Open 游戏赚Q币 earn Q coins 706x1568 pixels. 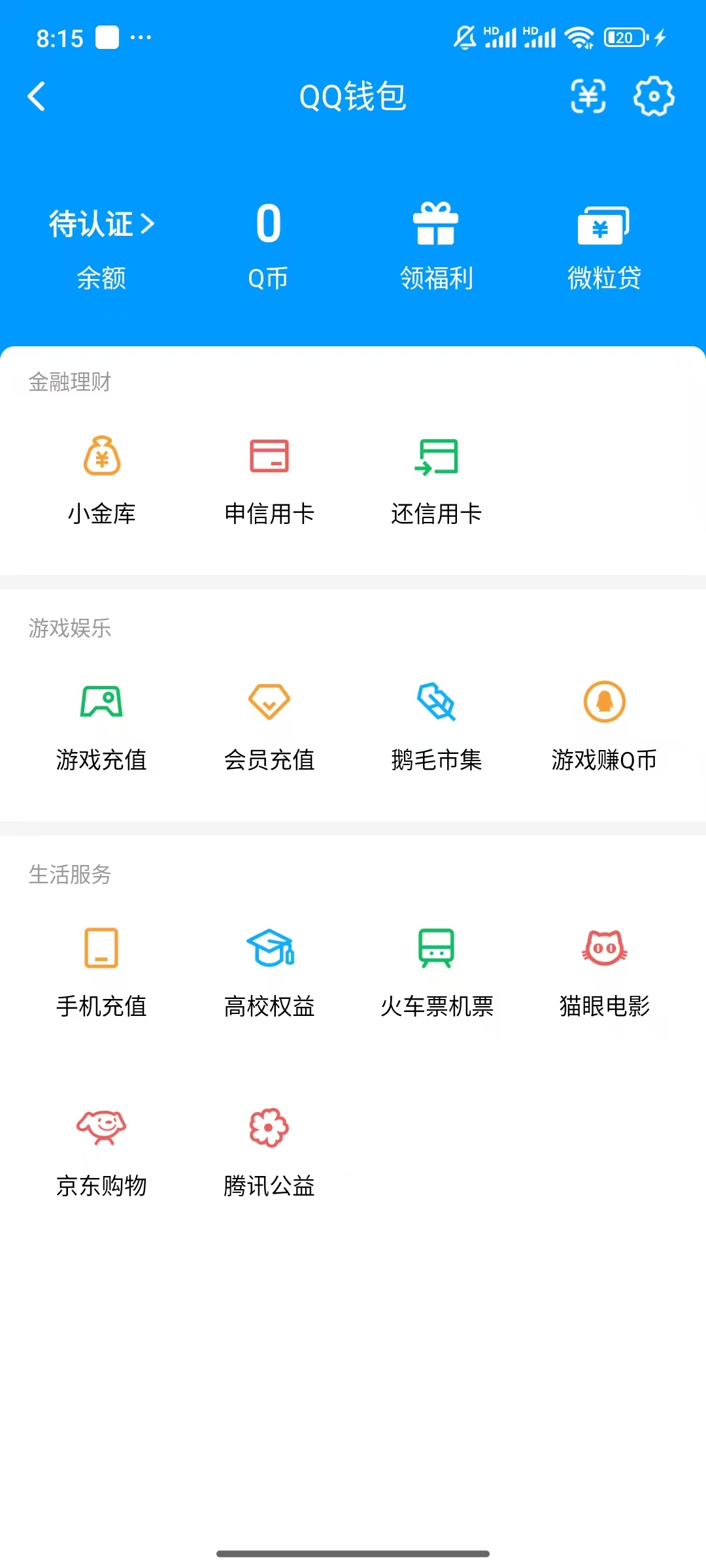(605, 725)
